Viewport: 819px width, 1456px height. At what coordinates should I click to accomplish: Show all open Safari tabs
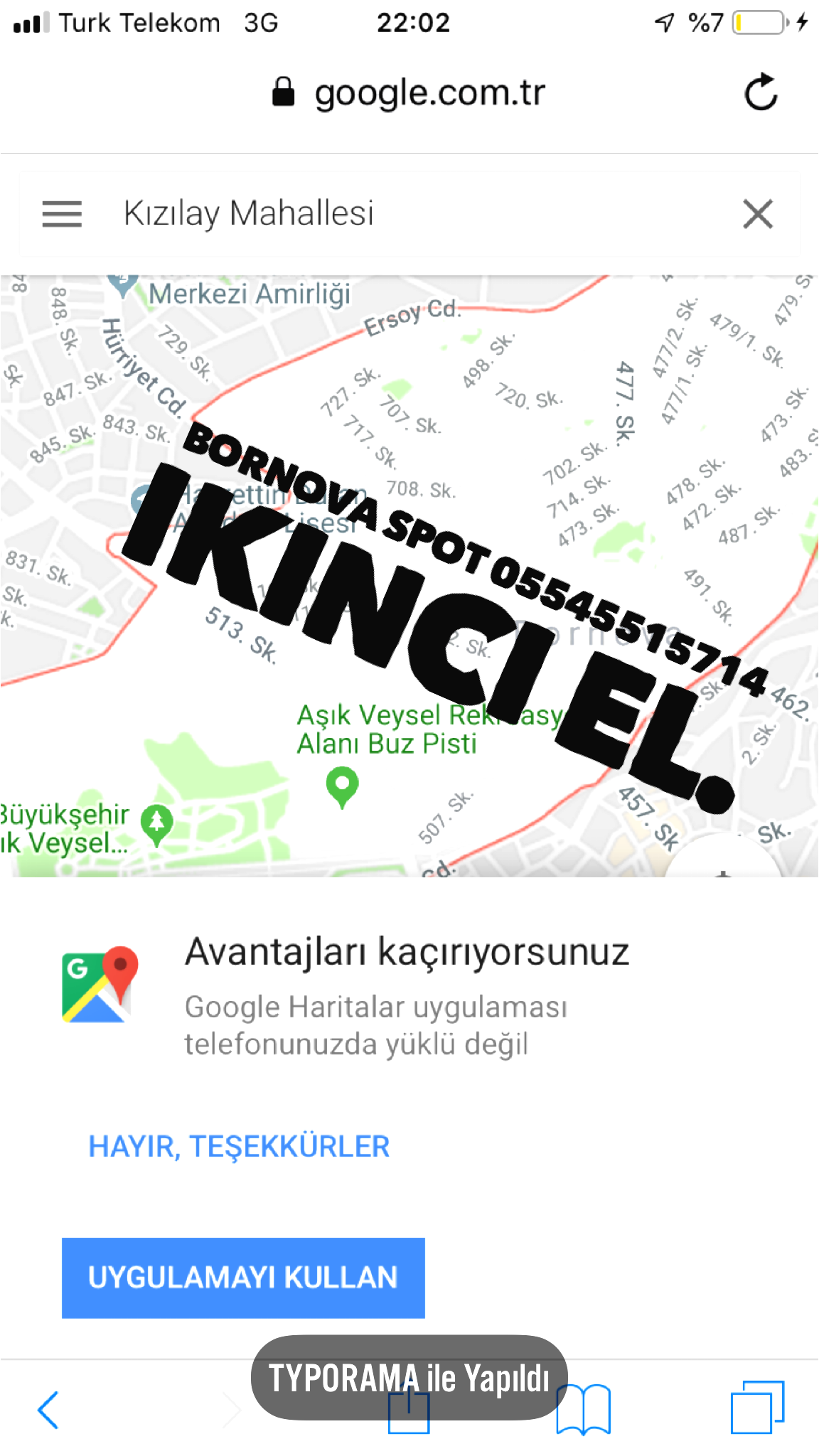757,1408
